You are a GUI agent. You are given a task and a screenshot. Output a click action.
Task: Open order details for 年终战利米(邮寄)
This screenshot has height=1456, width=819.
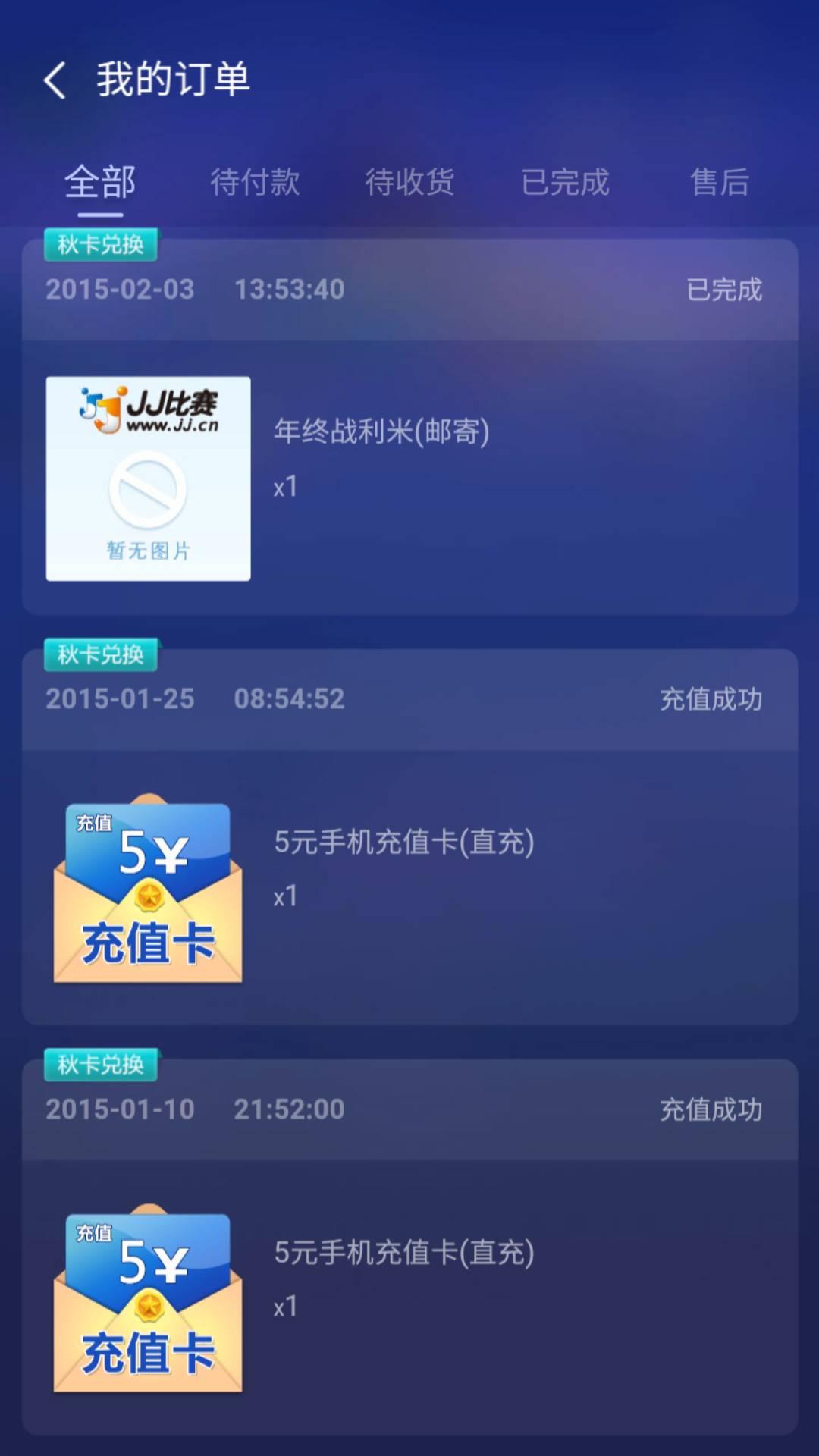(x=383, y=431)
